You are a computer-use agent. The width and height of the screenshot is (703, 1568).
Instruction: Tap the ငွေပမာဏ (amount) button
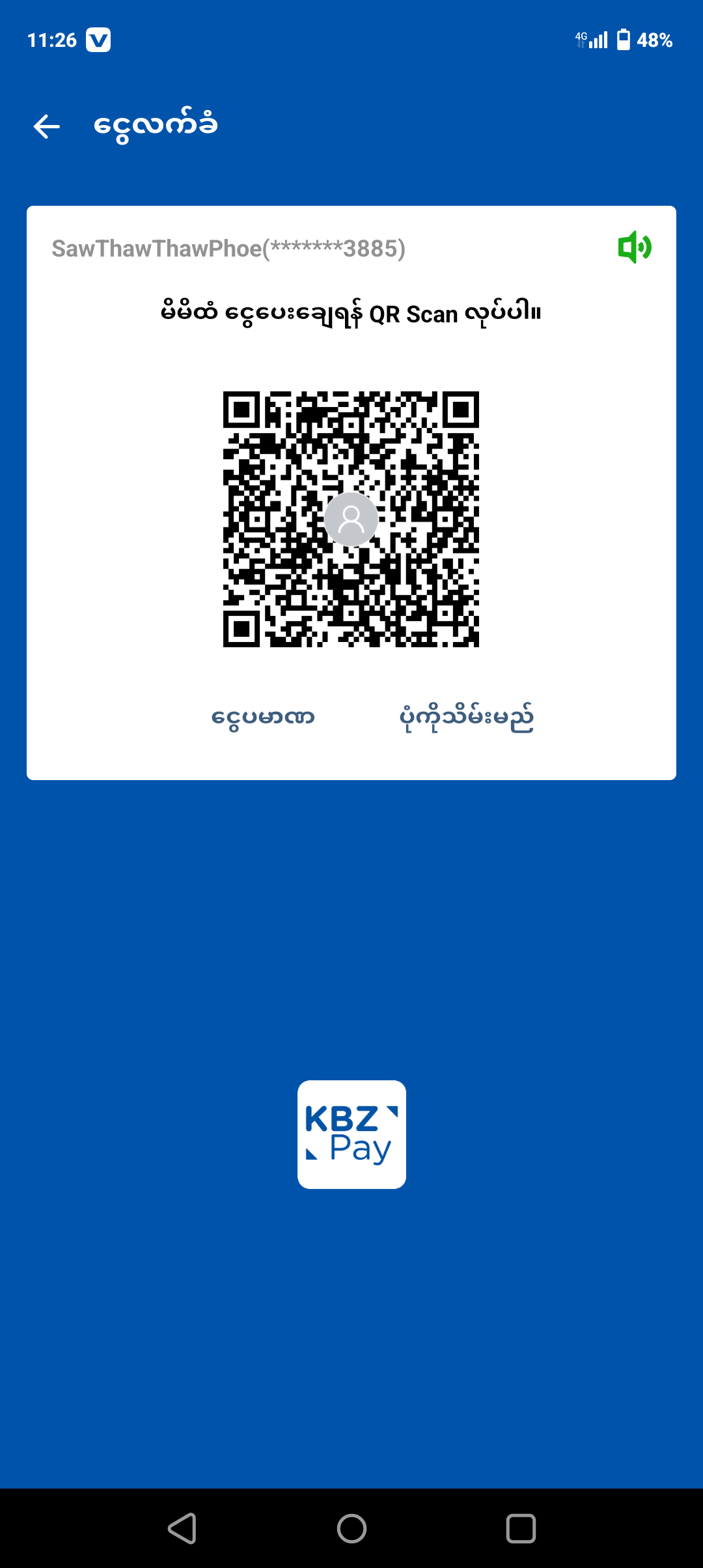(x=263, y=718)
